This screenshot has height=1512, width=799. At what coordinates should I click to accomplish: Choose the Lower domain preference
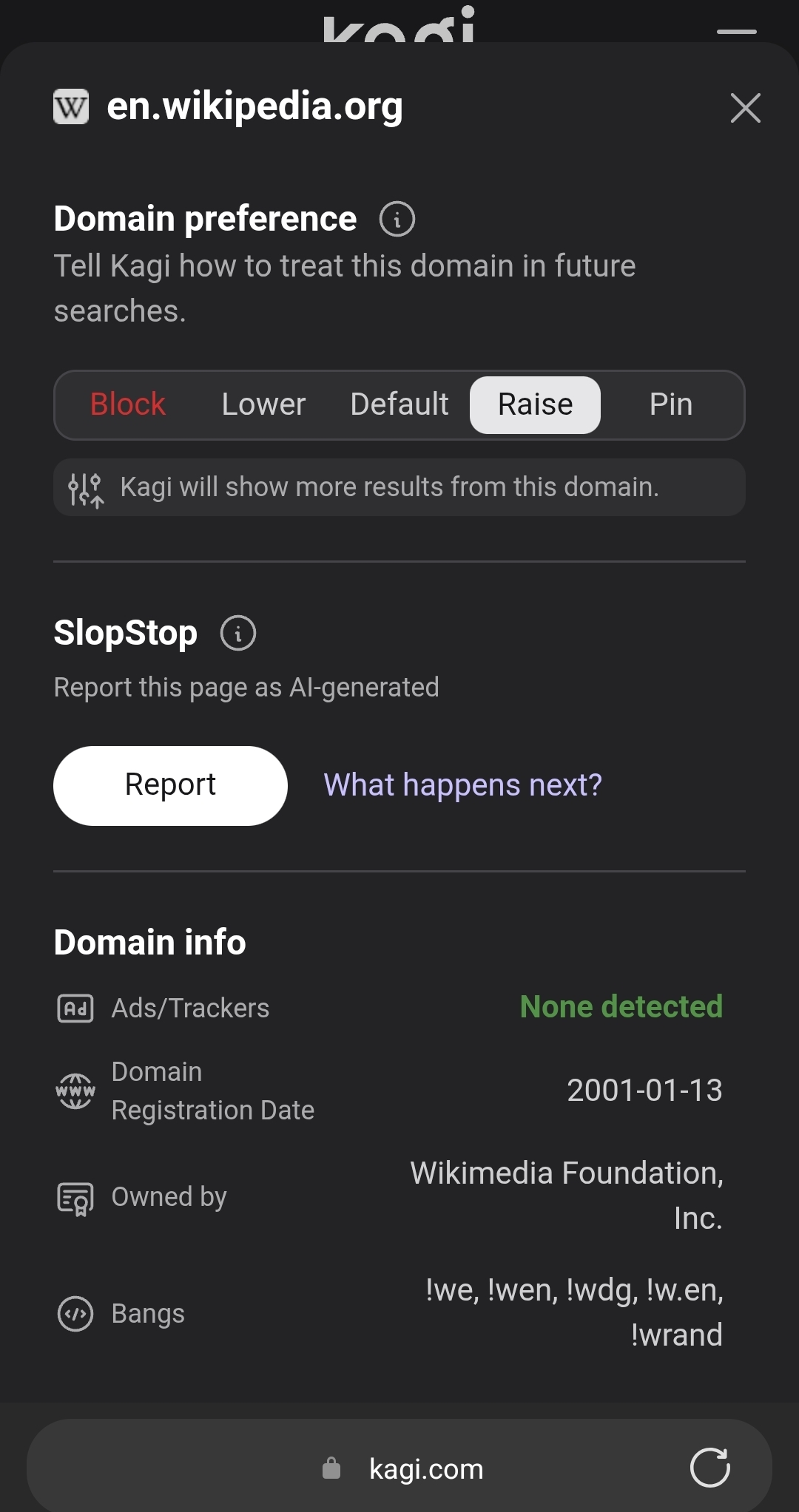click(x=263, y=404)
